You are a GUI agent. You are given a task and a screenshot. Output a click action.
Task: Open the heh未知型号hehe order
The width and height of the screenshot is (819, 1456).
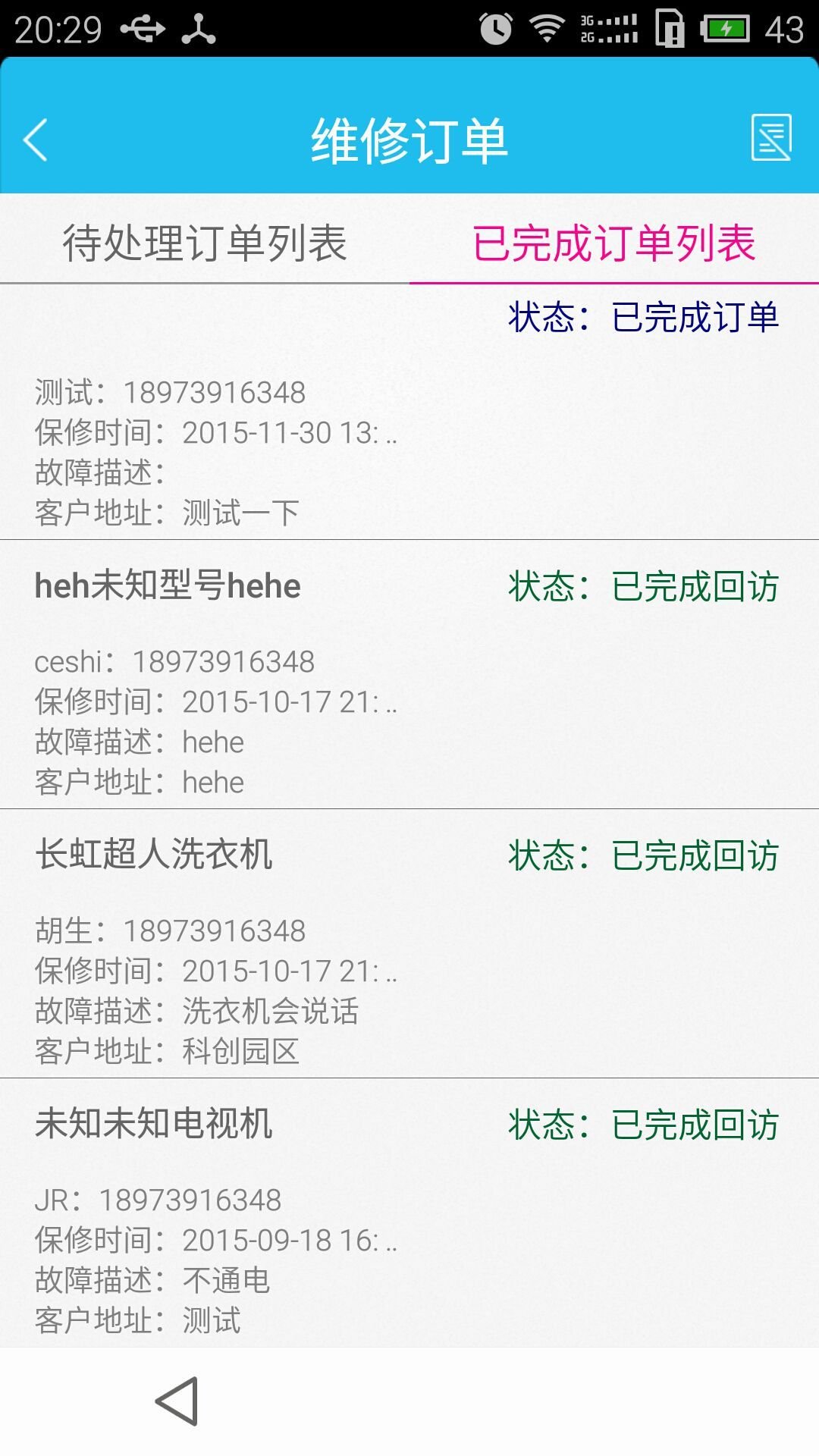pos(409,675)
